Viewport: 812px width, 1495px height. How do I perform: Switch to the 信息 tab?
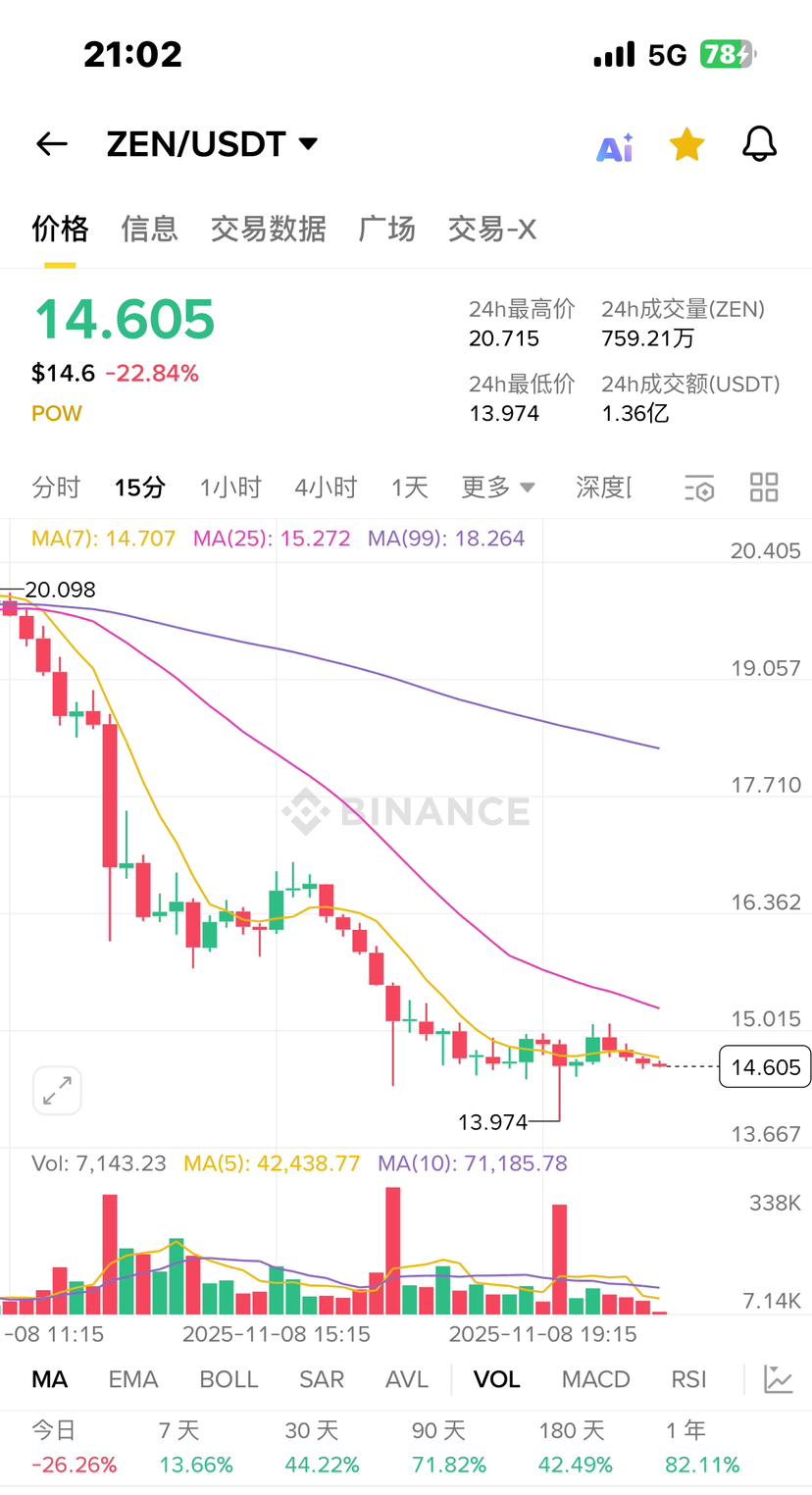tap(149, 229)
